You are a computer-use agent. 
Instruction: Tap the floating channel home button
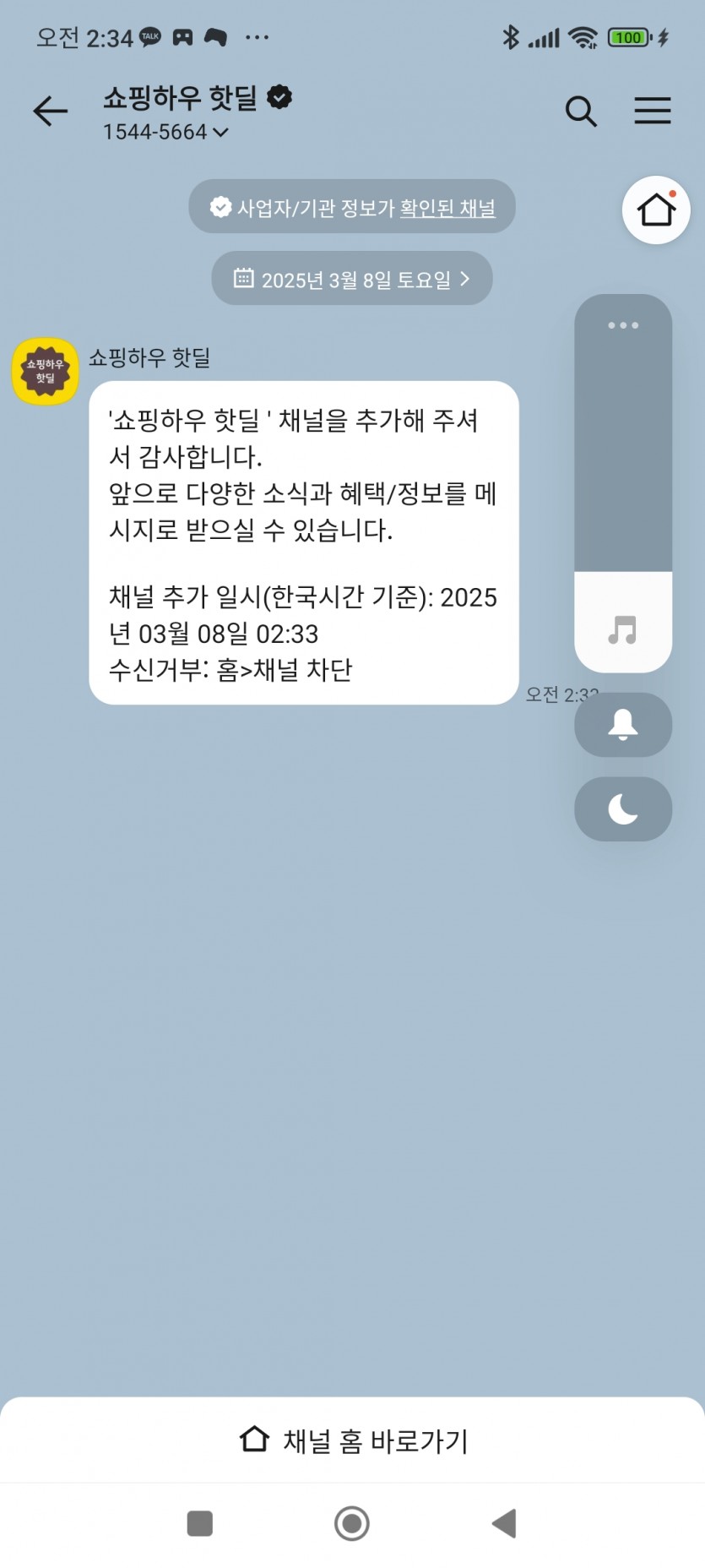coord(656,210)
